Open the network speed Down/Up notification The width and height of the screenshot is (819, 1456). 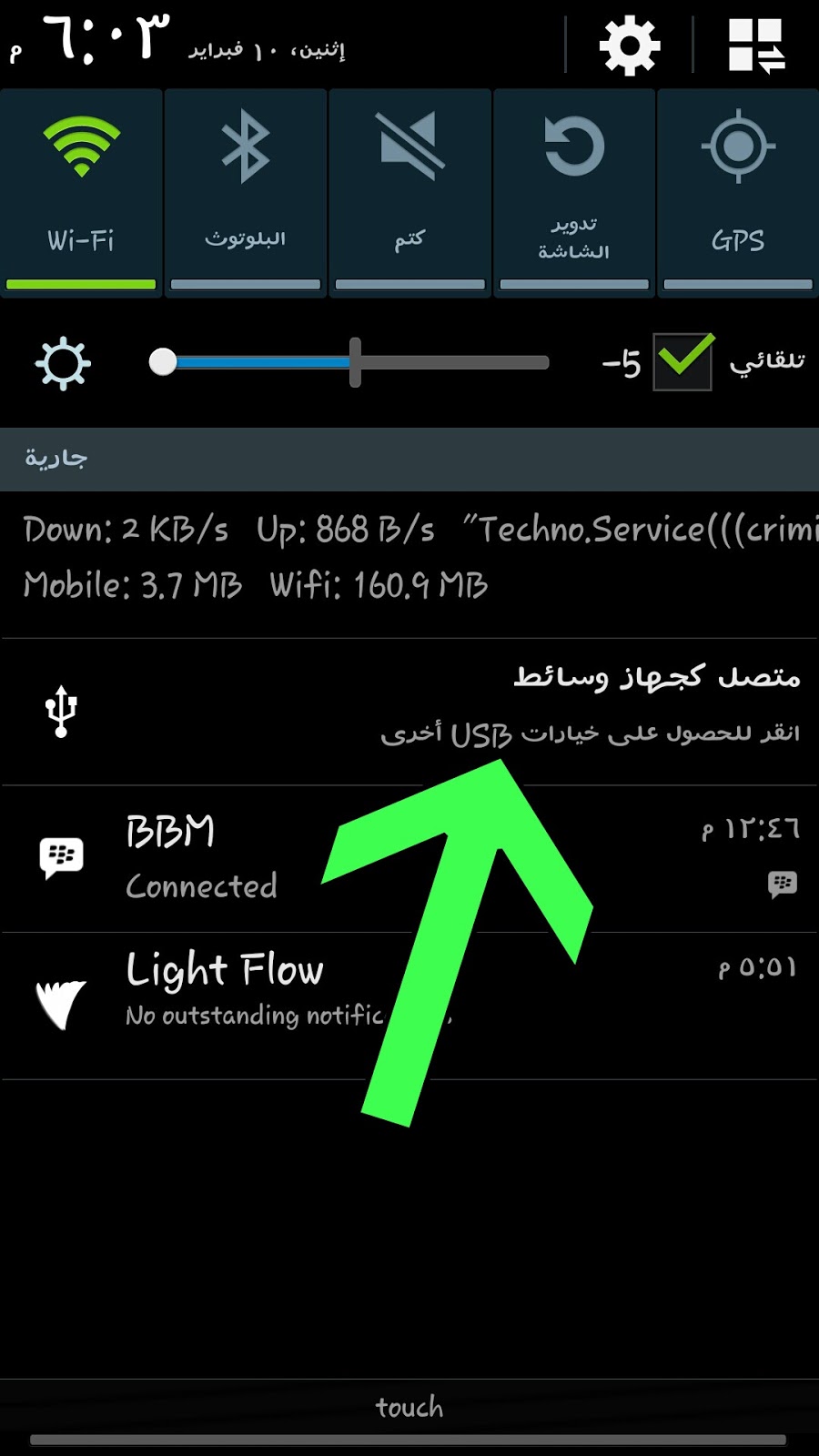point(409,557)
